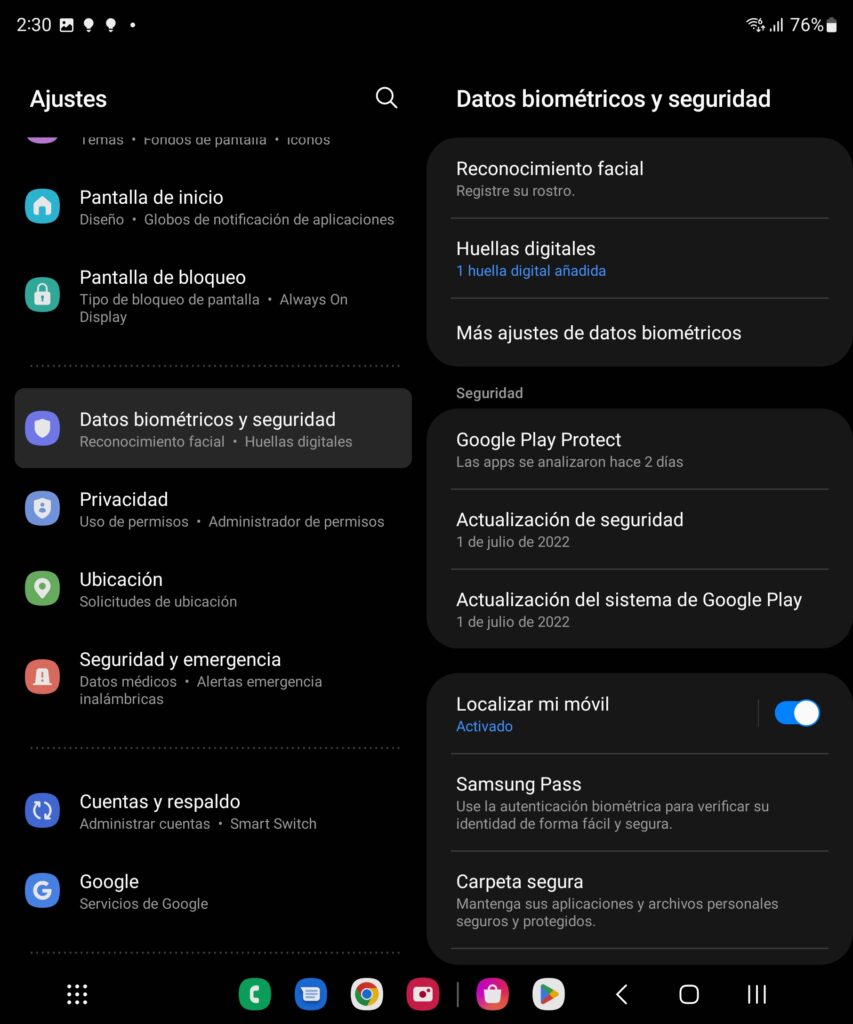Image resolution: width=853 pixels, height=1024 pixels.
Task: Select Reconocimiento facial
Action: coord(639,179)
